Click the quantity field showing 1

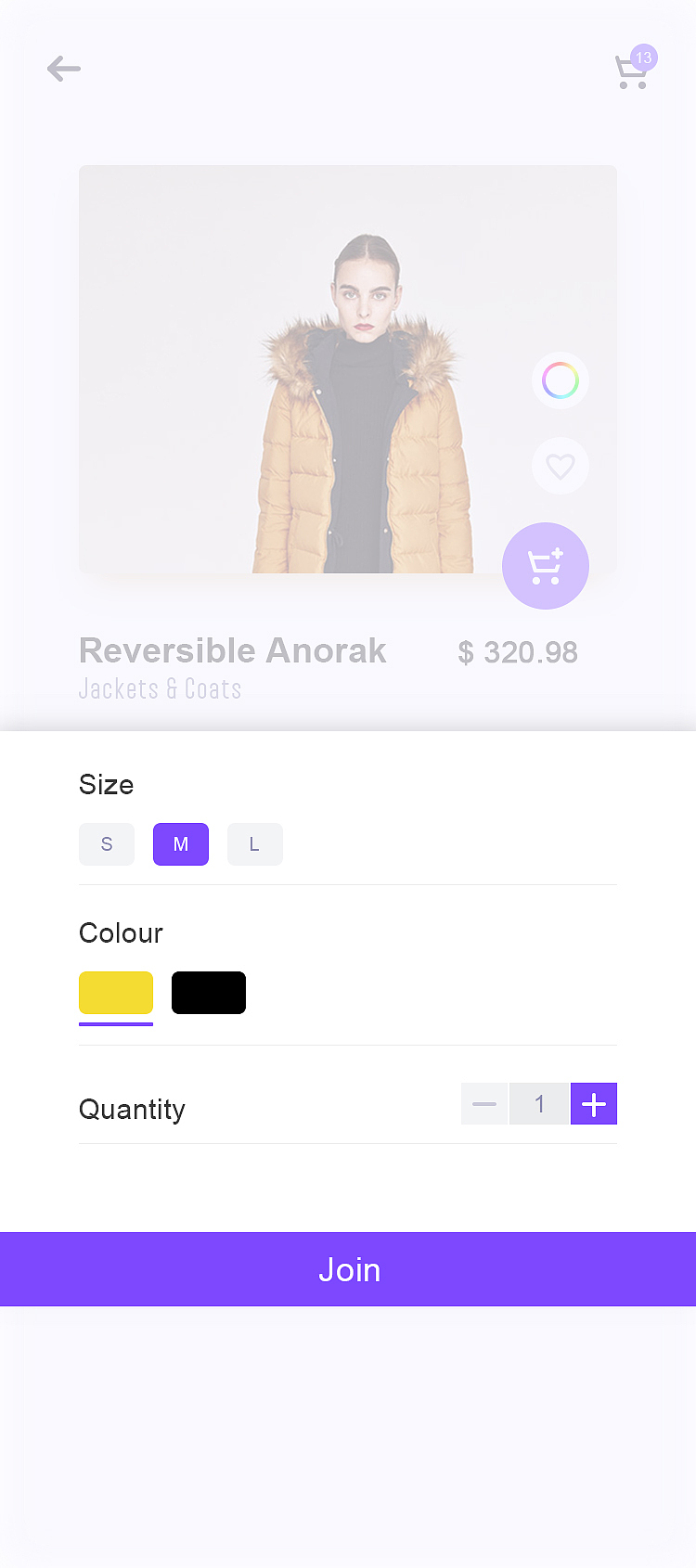coord(539,1103)
